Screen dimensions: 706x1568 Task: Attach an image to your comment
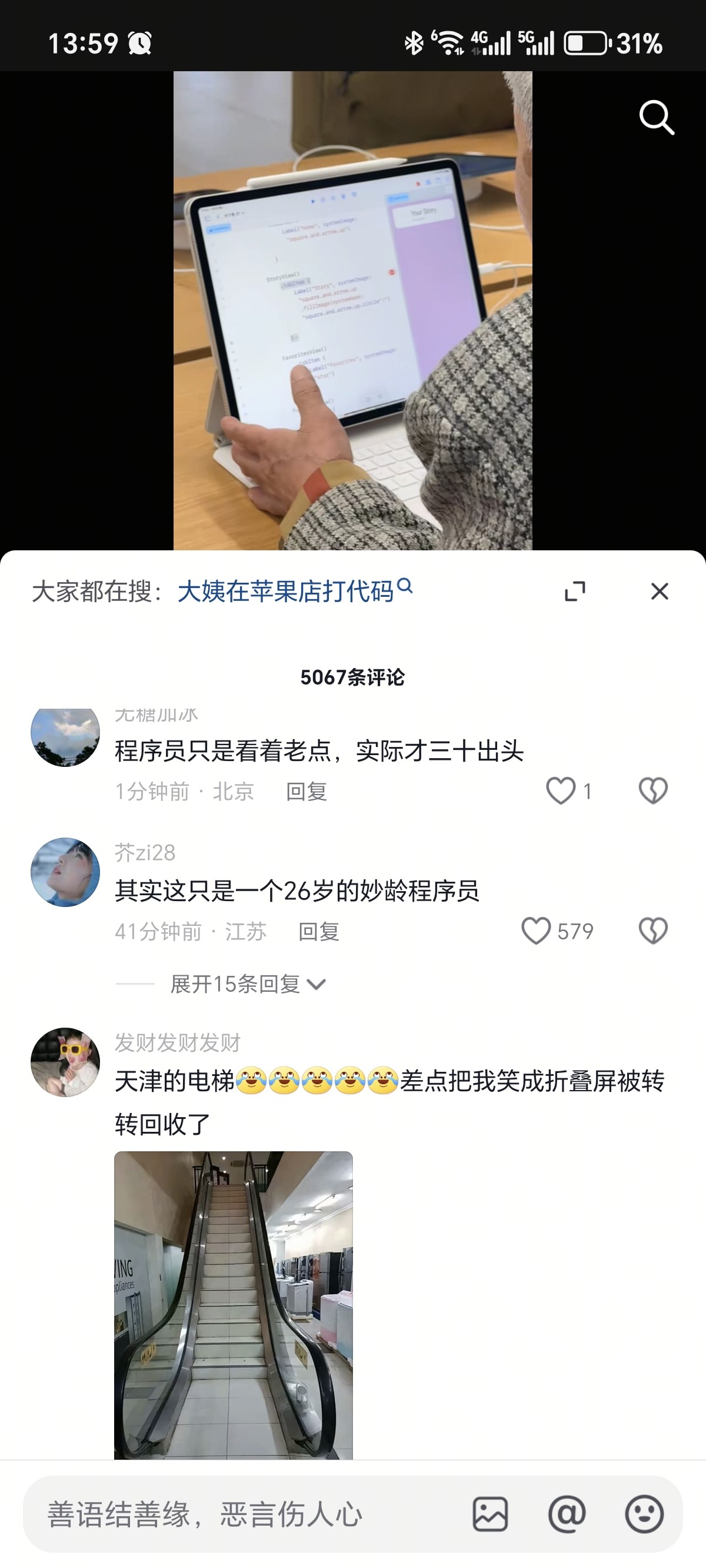pyautogui.click(x=490, y=1514)
